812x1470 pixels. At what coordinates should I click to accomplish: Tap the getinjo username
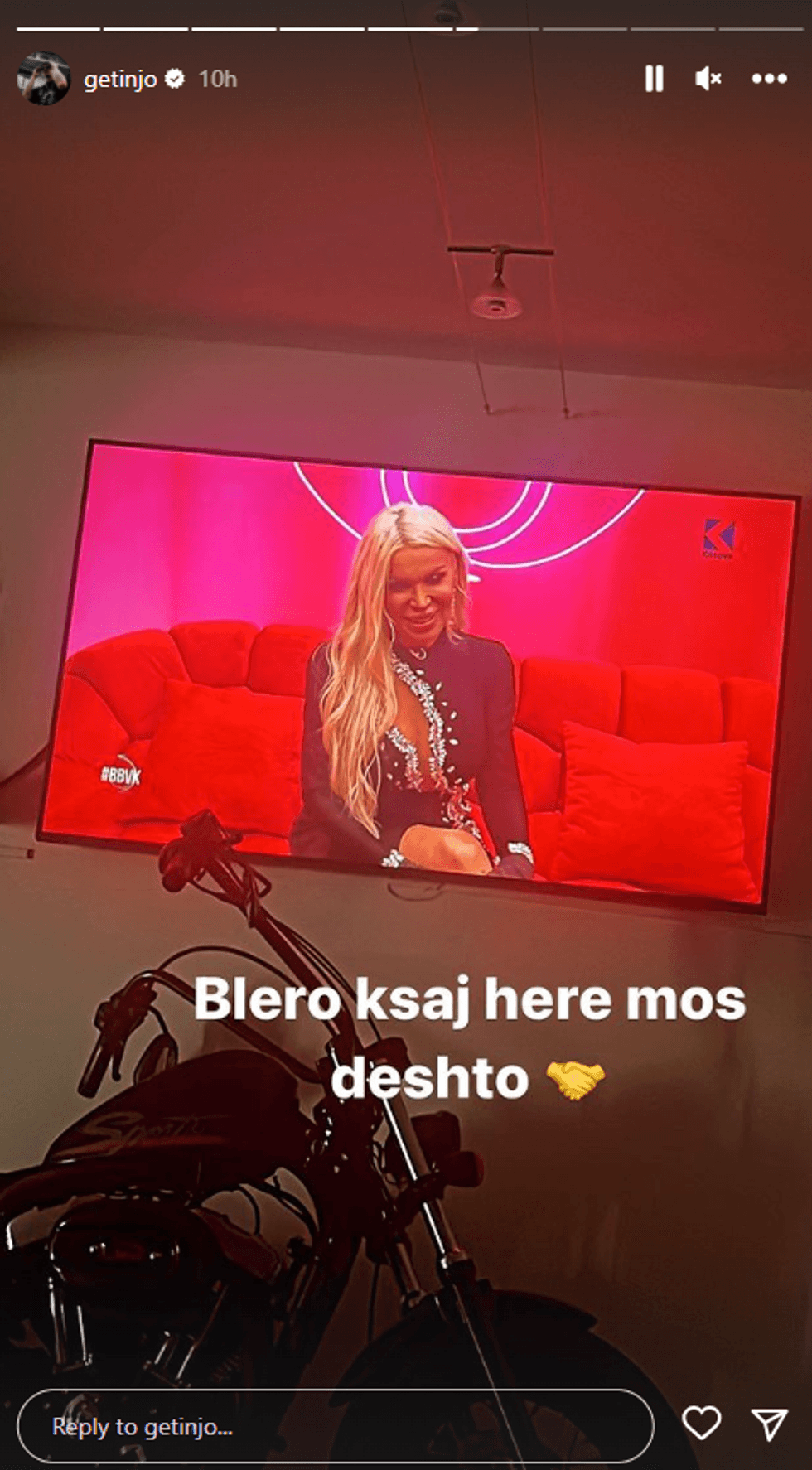pyautogui.click(x=120, y=79)
